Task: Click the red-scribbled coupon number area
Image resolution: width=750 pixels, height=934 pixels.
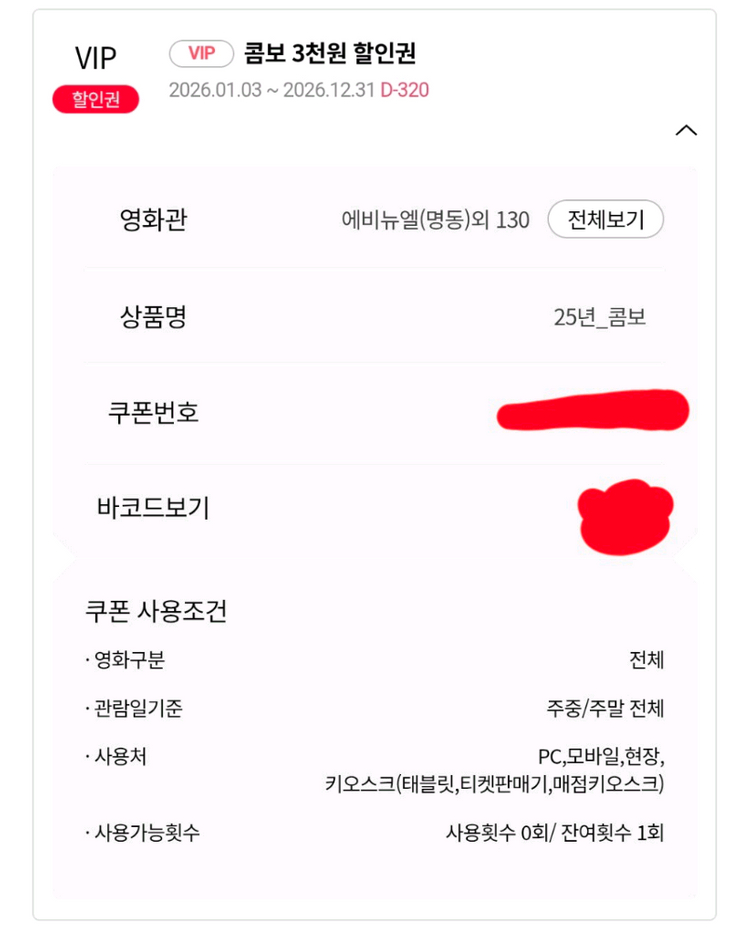Action: tap(592, 410)
